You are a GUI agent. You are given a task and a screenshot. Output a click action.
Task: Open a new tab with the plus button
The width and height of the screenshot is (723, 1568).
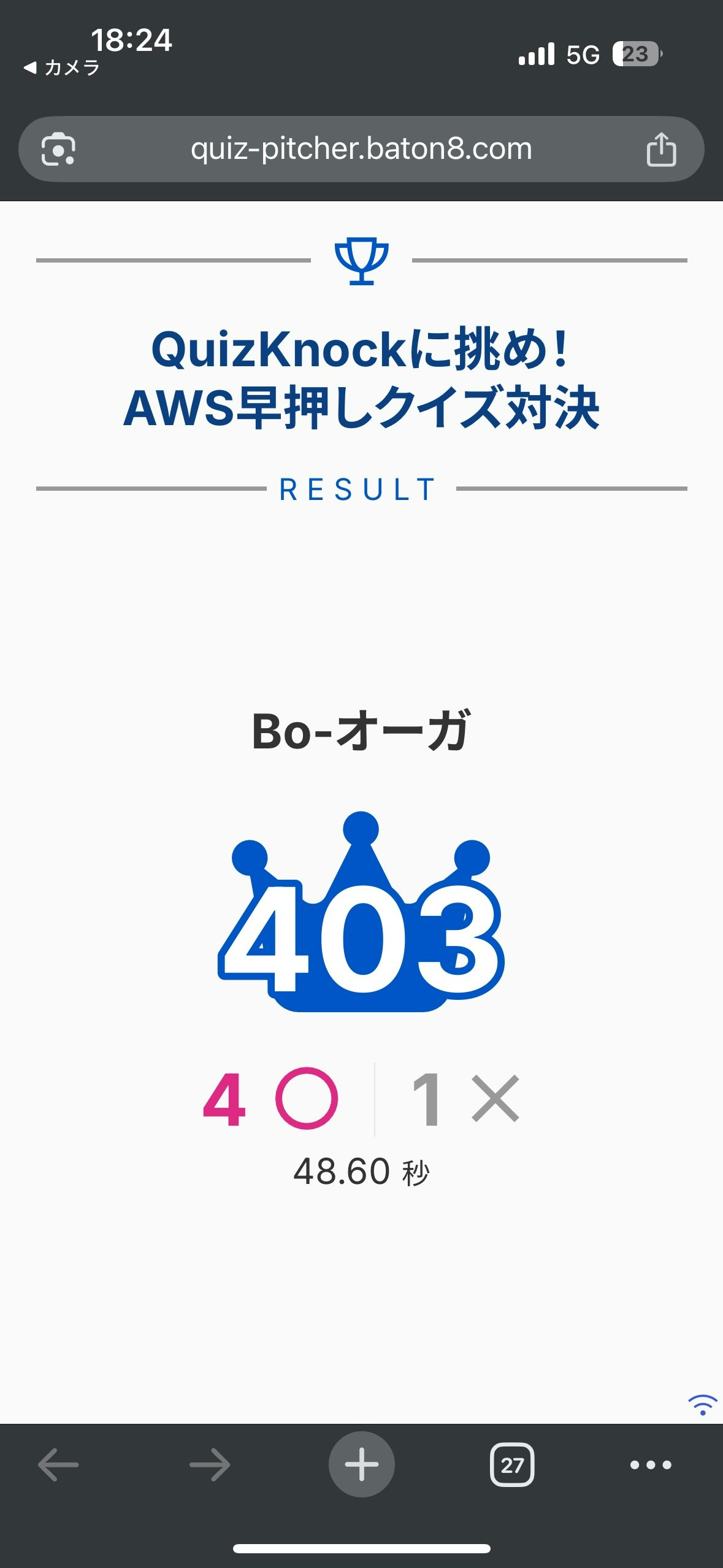[x=361, y=1465]
